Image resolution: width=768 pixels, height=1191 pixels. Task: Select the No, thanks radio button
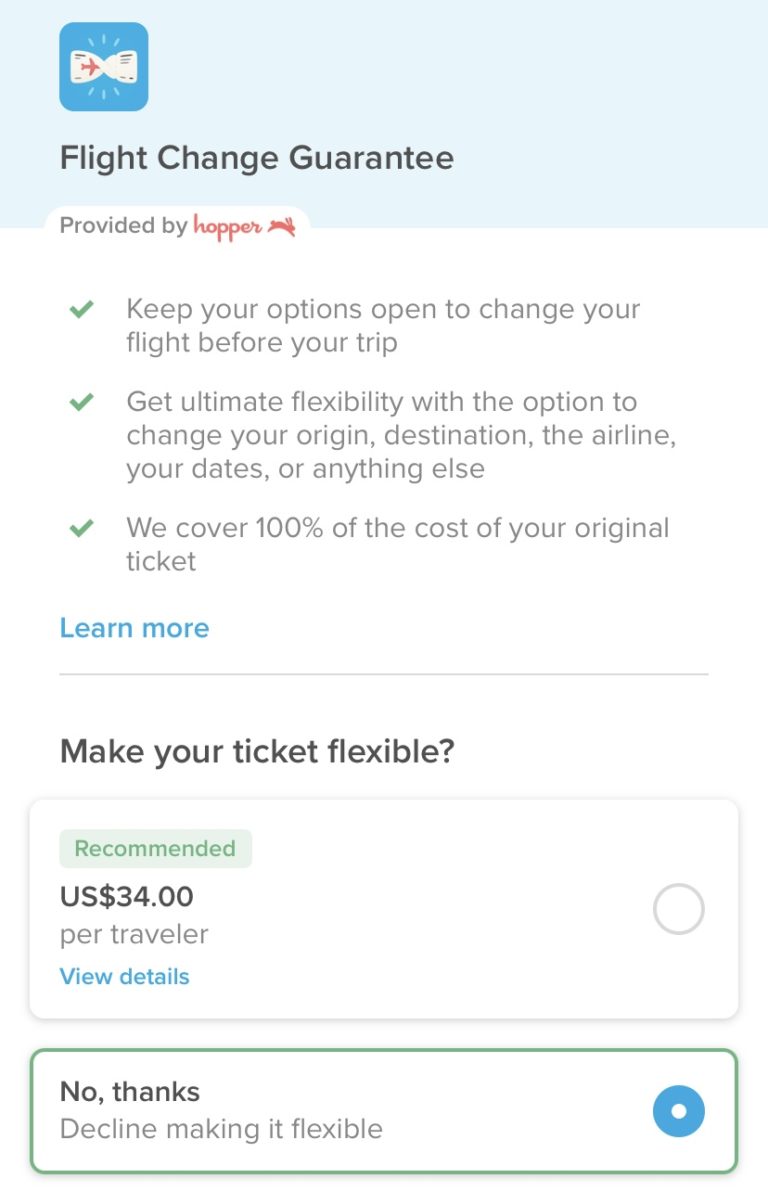pyautogui.click(x=678, y=1110)
